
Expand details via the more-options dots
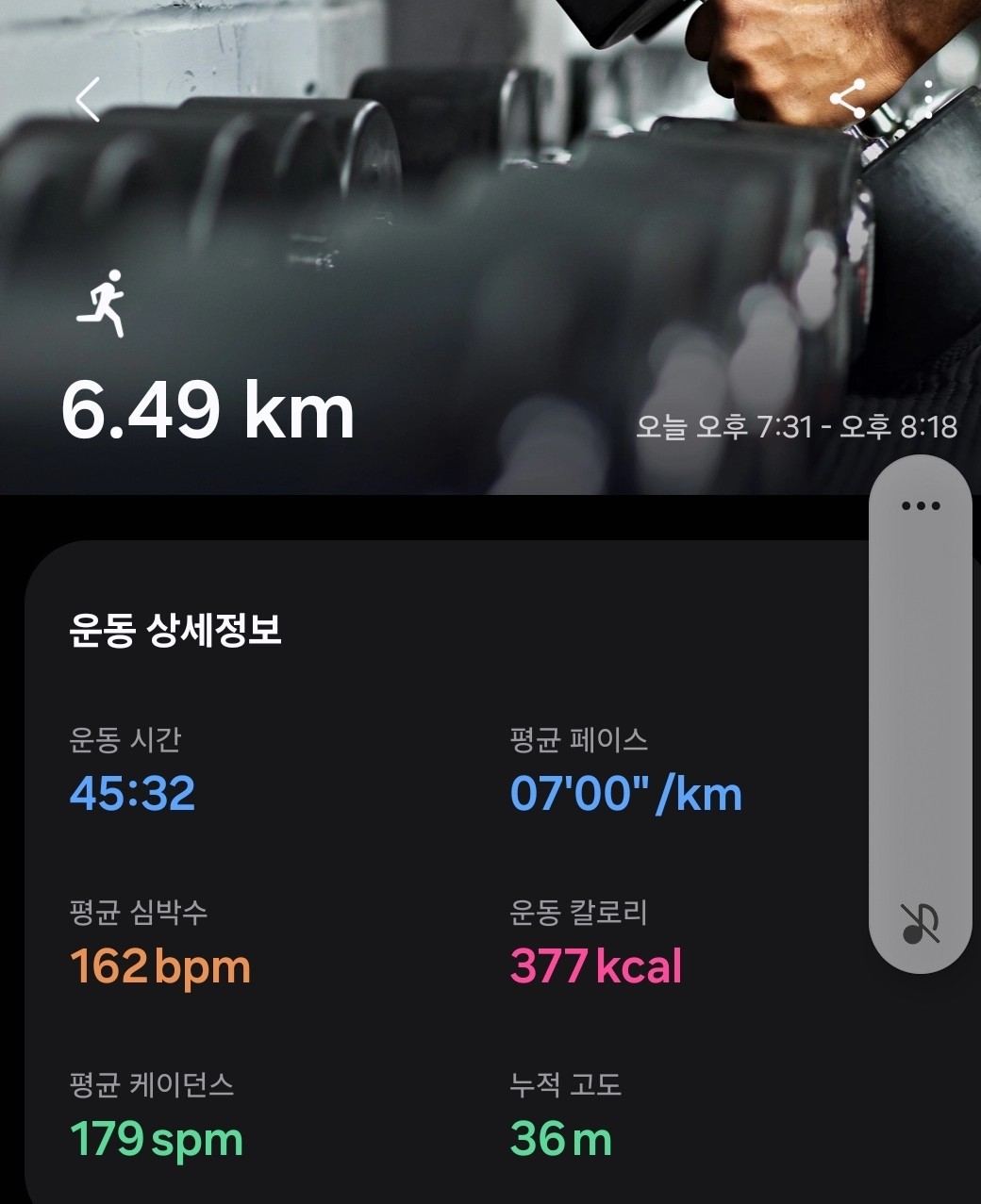[929, 98]
